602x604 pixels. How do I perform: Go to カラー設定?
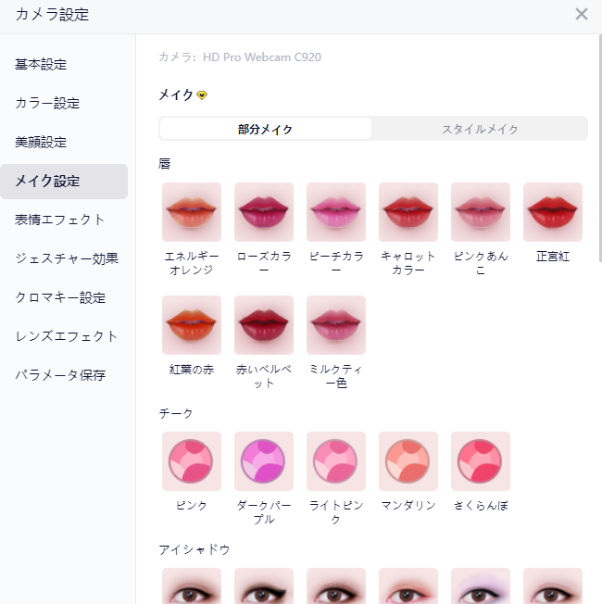click(x=47, y=104)
